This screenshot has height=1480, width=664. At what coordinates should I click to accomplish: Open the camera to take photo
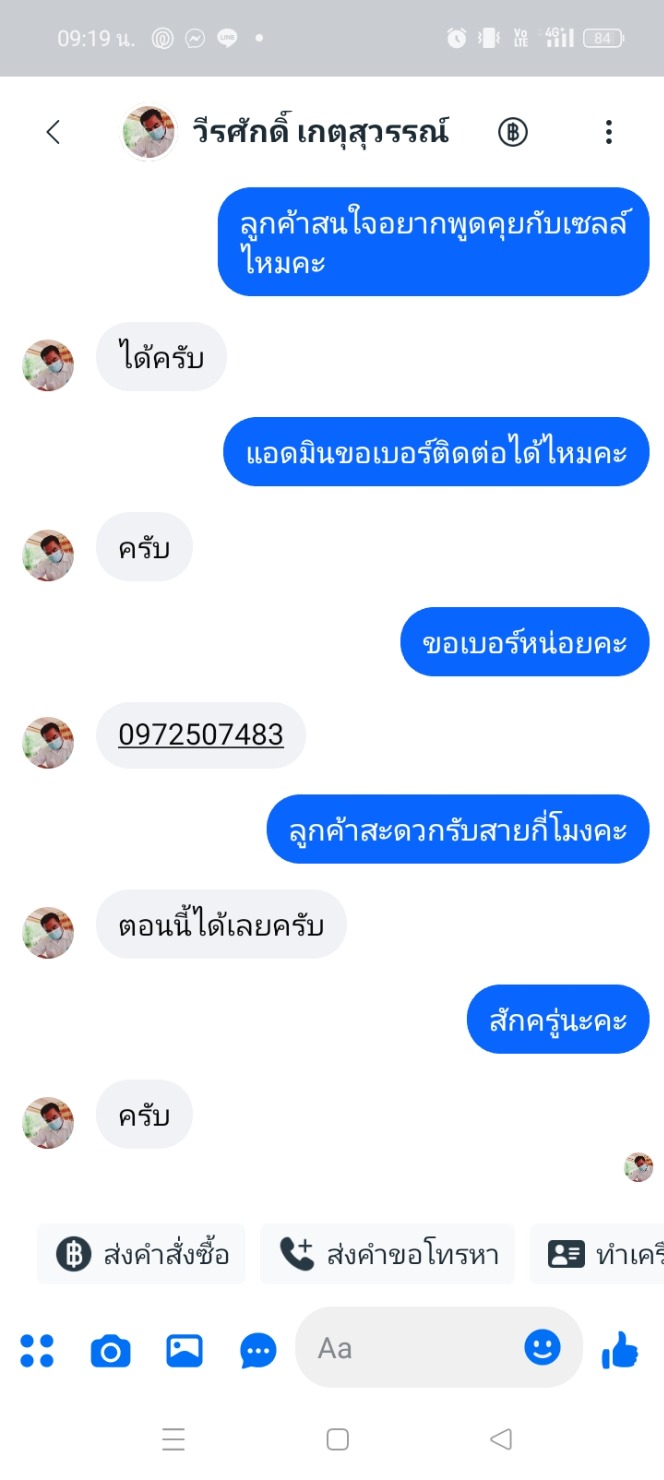[x=110, y=1351]
